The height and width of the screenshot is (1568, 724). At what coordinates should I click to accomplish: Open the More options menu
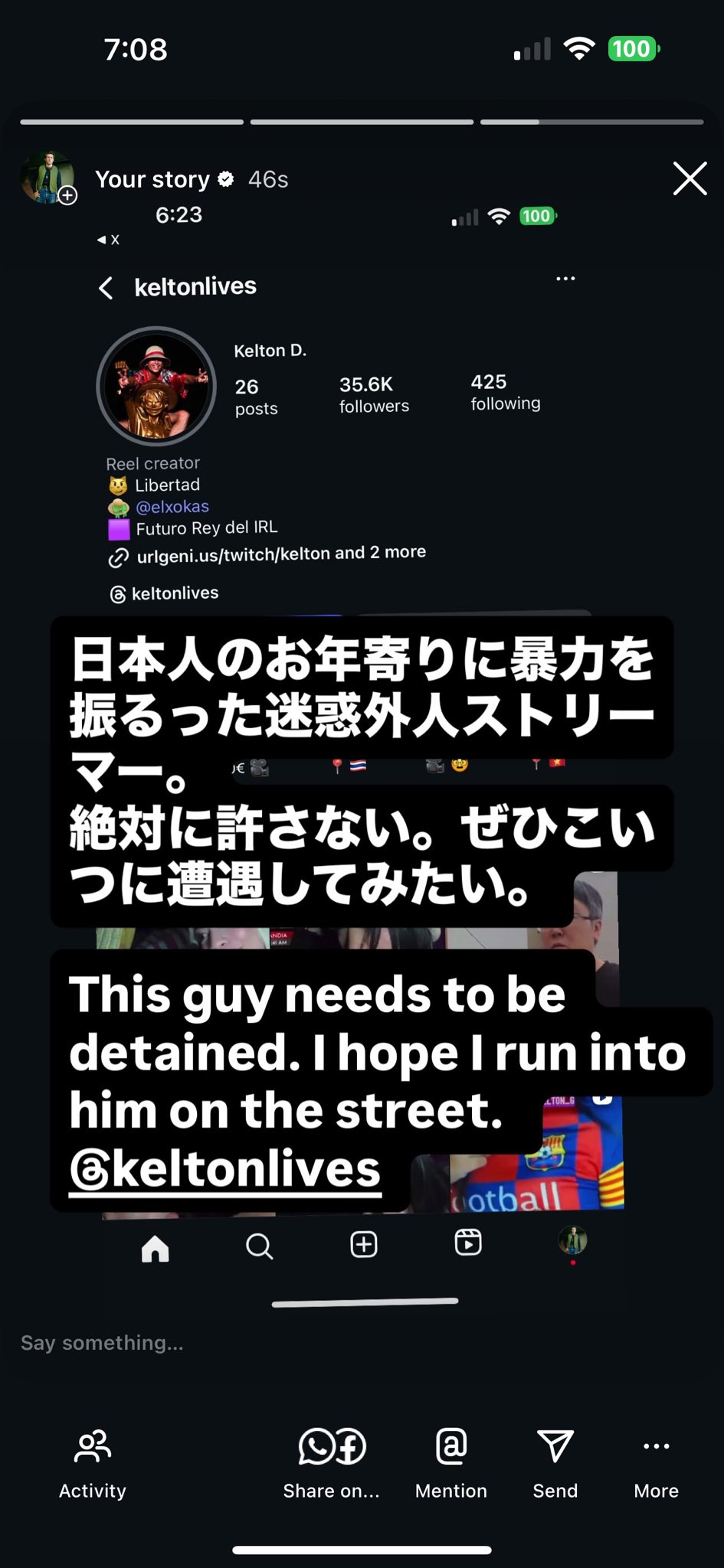click(657, 1463)
